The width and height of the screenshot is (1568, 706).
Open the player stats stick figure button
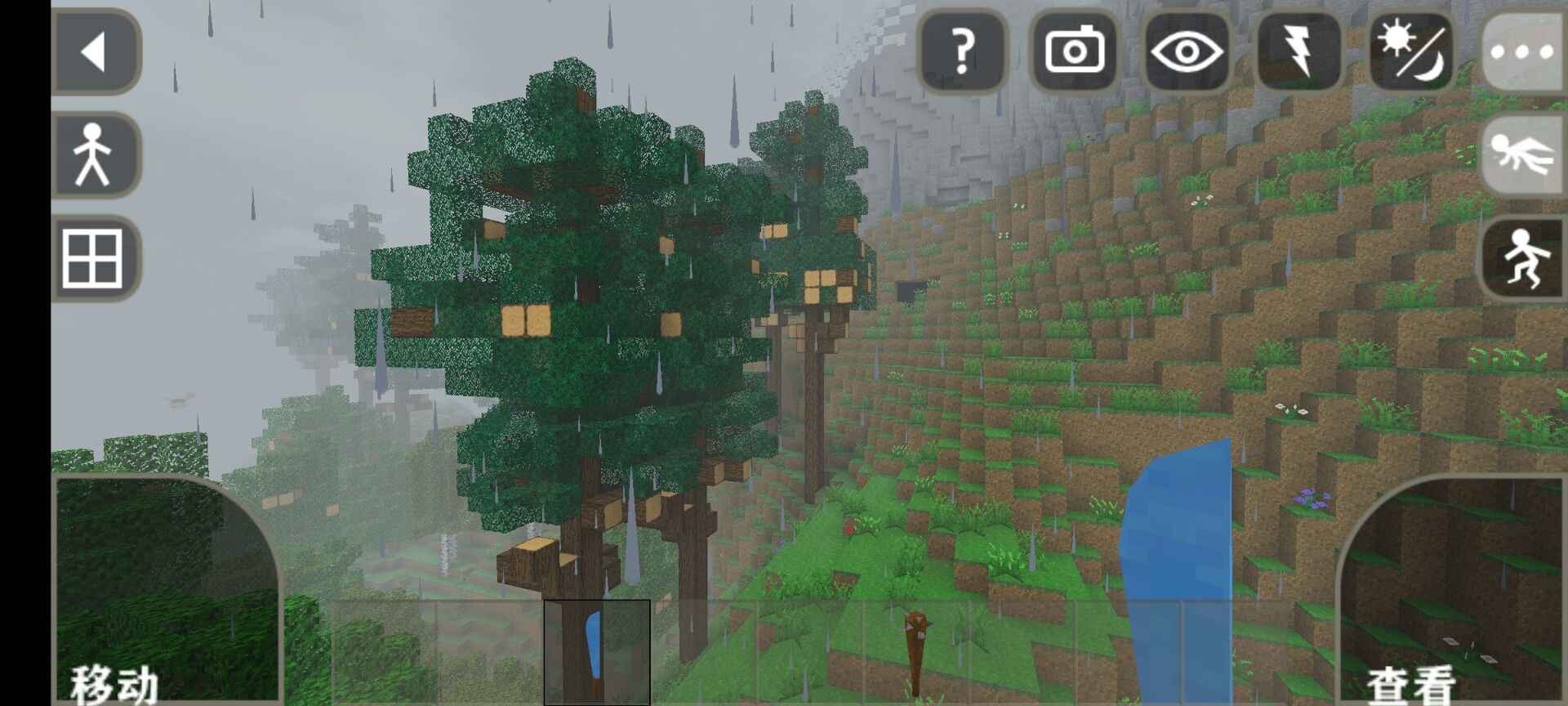[96, 154]
